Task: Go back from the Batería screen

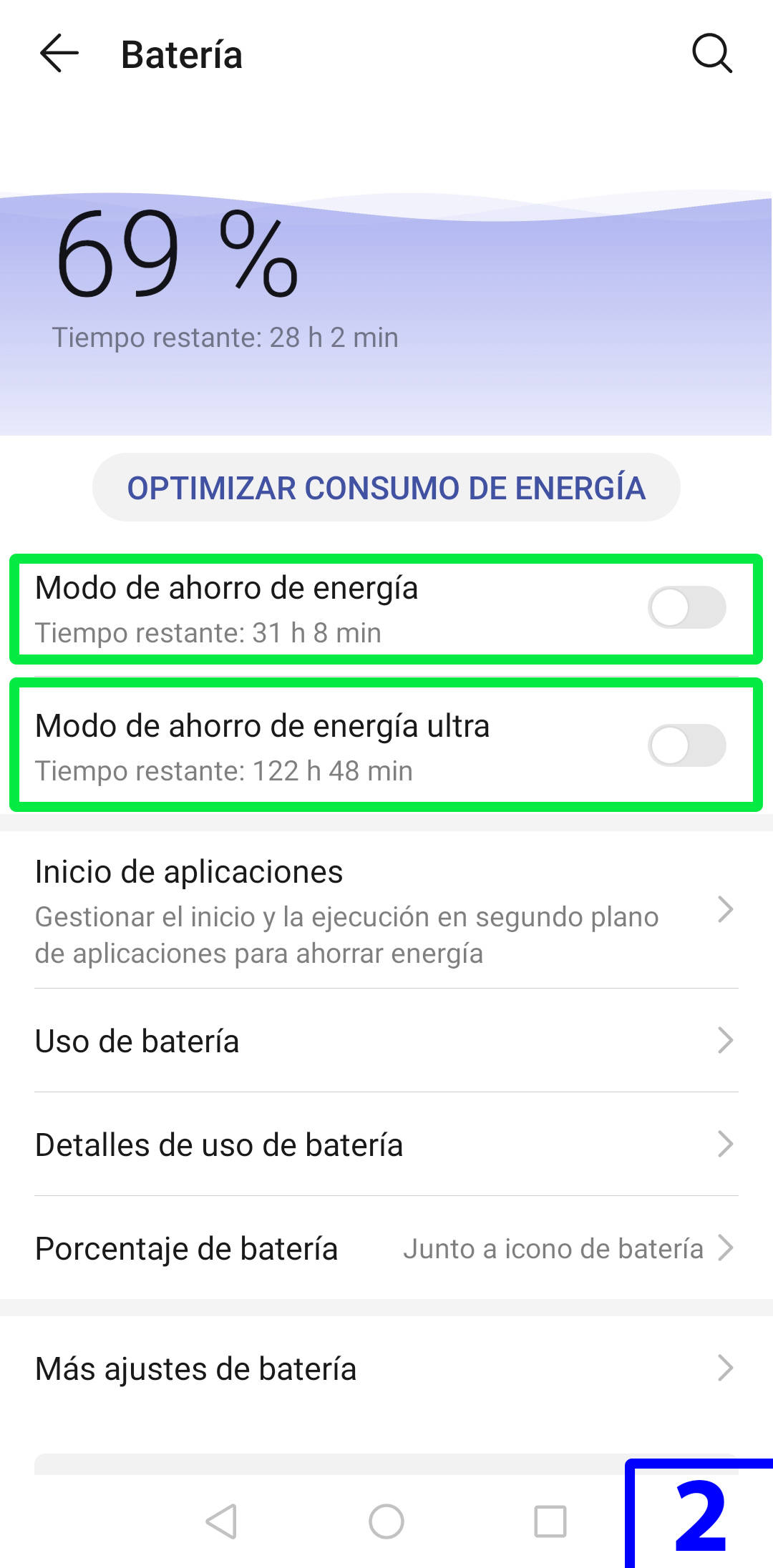Action: point(59,54)
